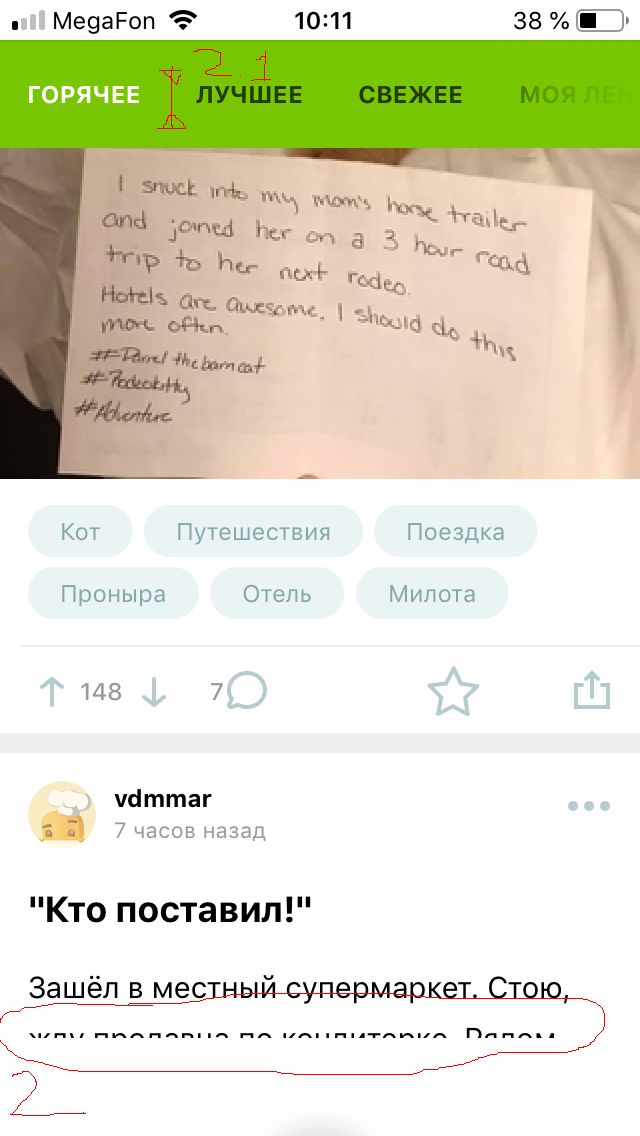
Task: Switch to the Горячее tab
Action: (84, 95)
